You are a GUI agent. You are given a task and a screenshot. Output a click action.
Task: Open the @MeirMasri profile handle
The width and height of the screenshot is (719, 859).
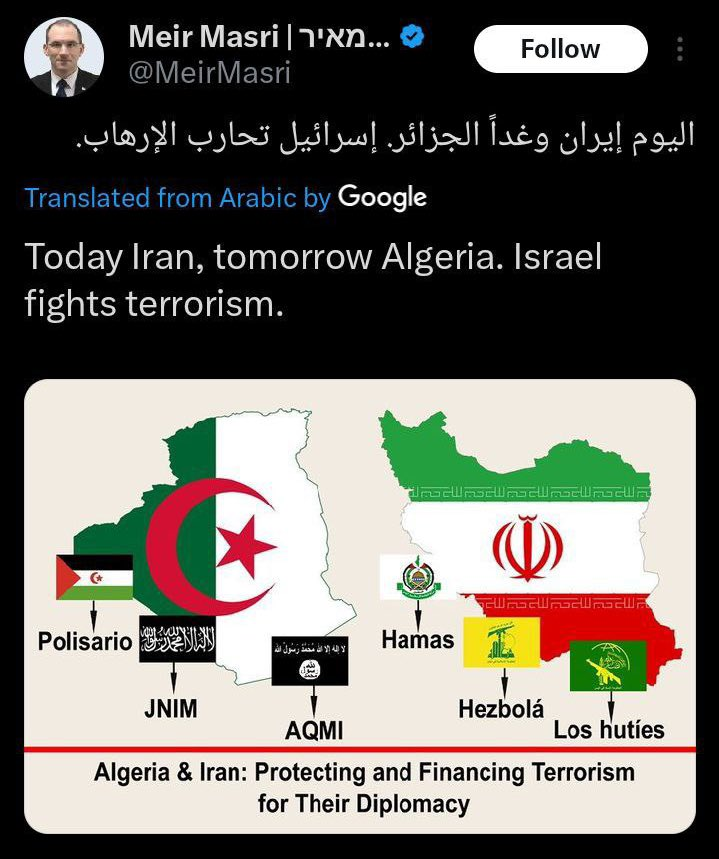coord(209,72)
